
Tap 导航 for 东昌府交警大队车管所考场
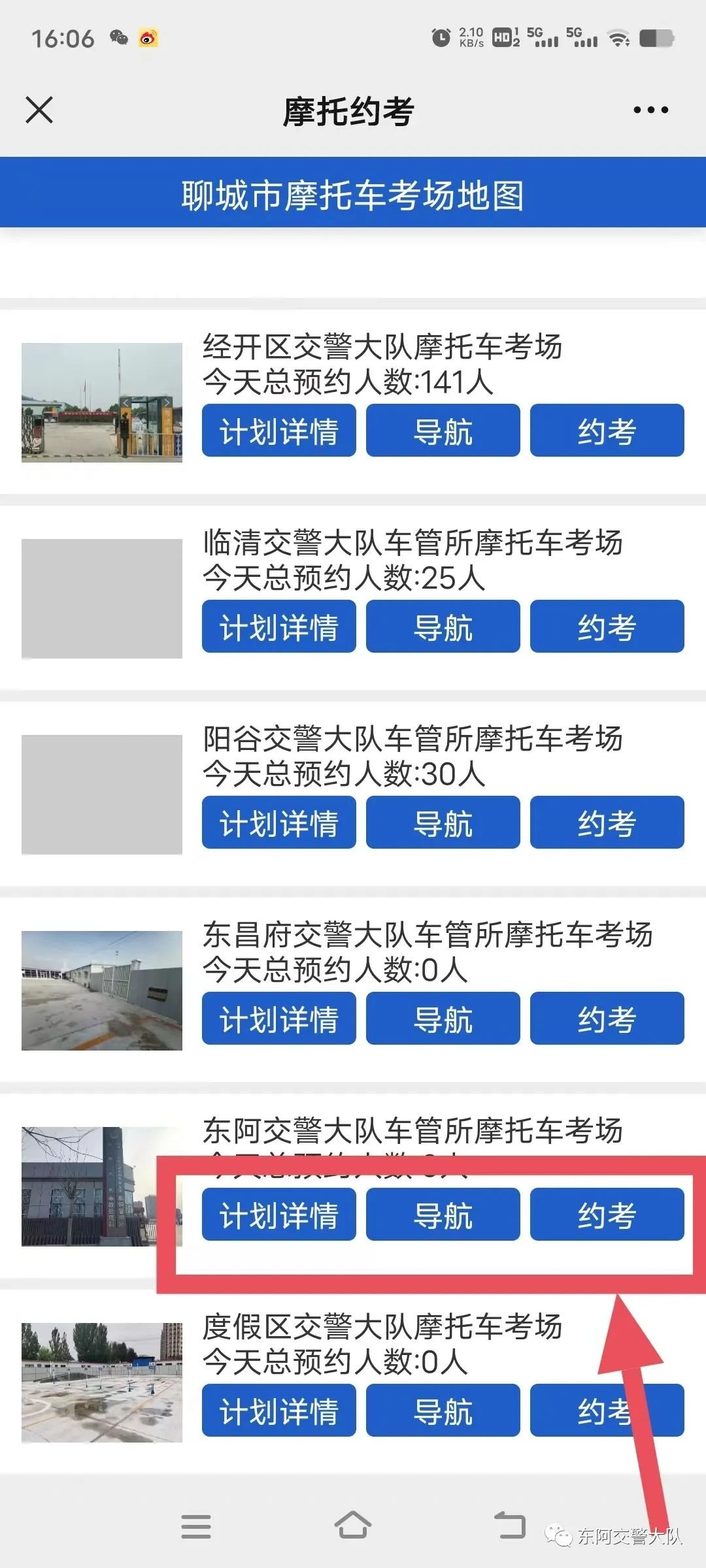click(443, 1019)
